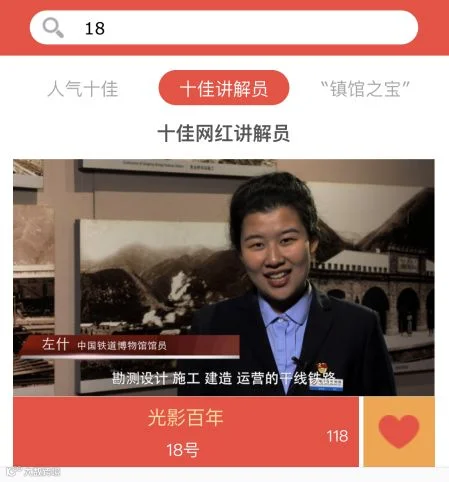
Task: Open the 光影百年 video of 左什
Action: (224, 277)
